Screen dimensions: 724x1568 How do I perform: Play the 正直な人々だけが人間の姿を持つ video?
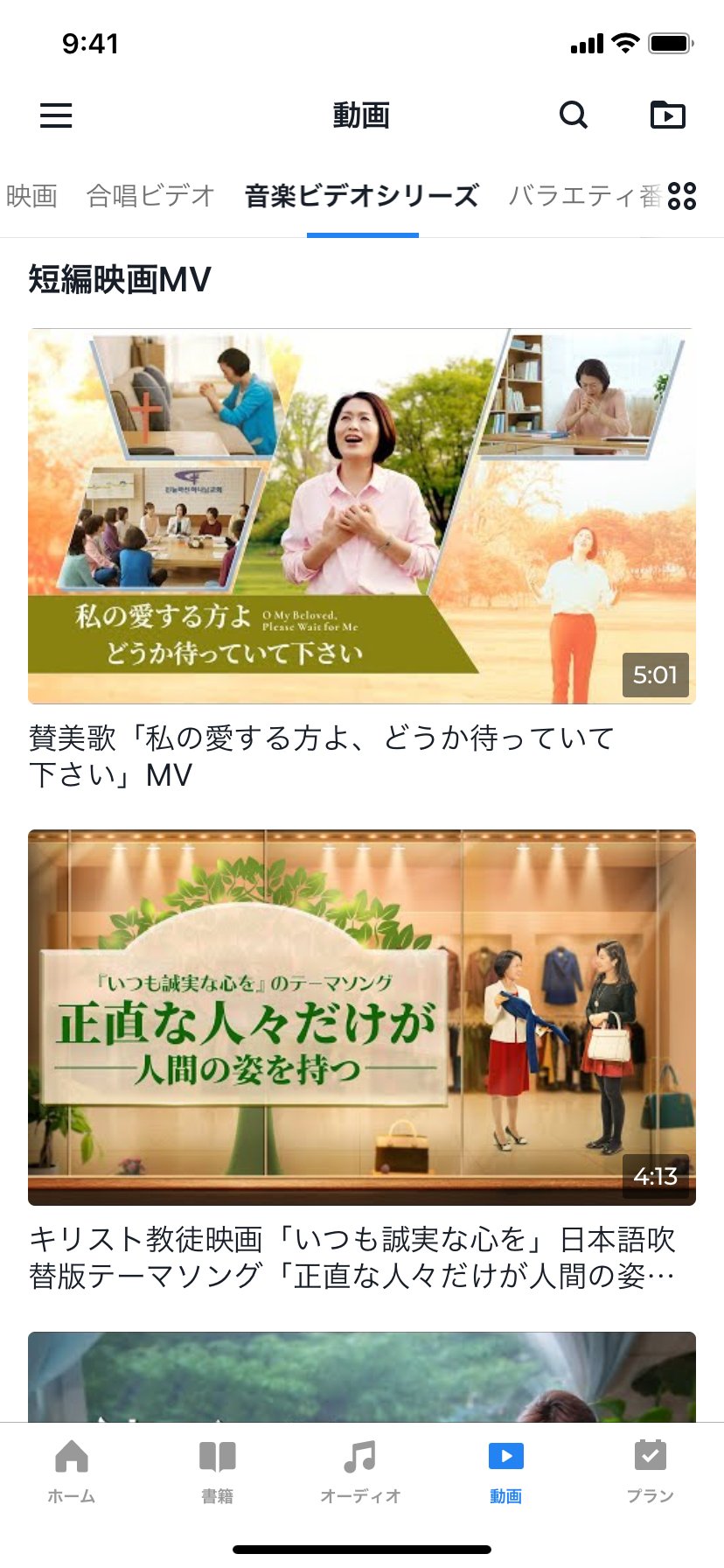tap(362, 1017)
